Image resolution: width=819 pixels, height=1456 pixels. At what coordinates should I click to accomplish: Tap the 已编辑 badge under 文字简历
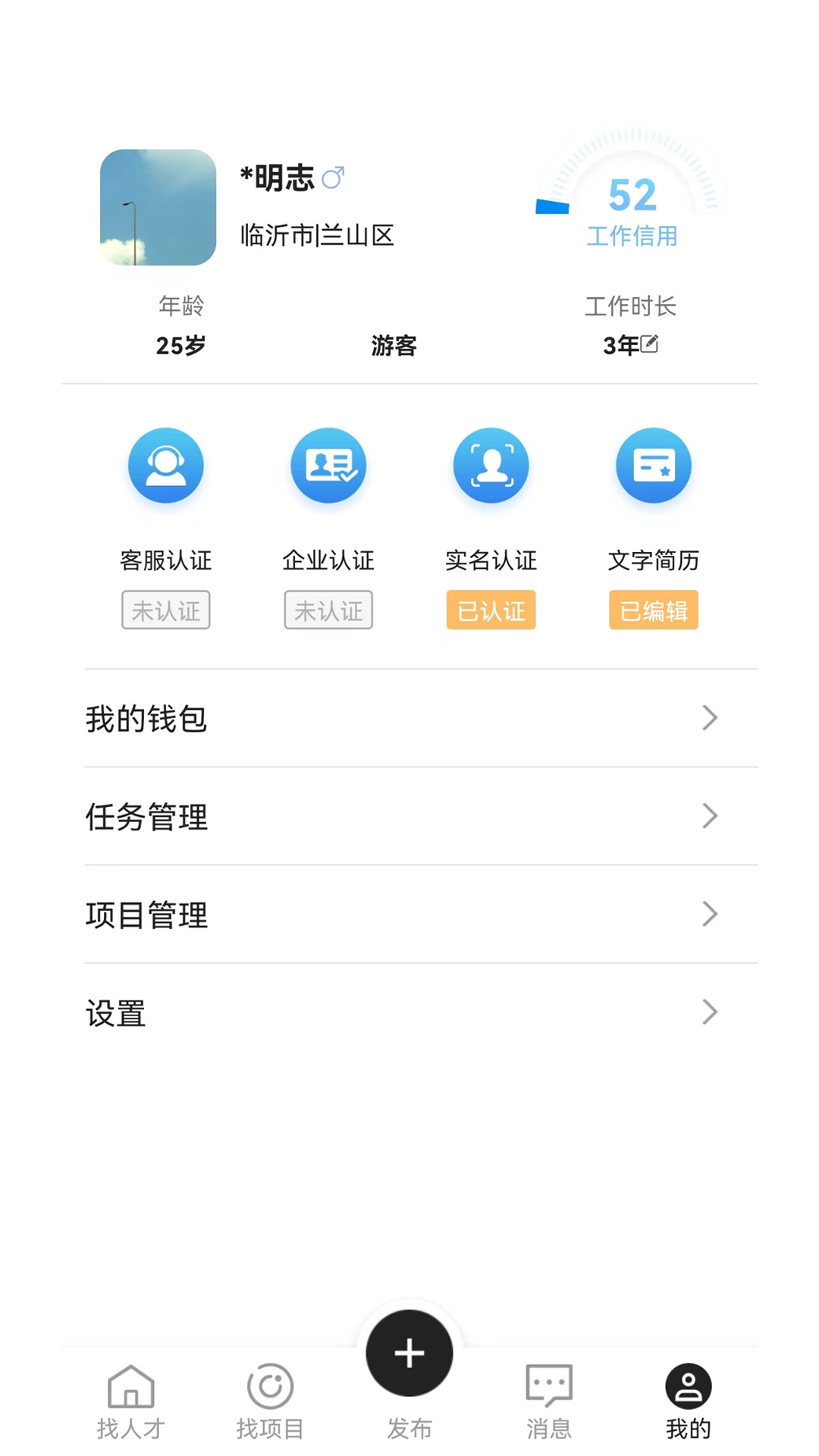tap(653, 610)
